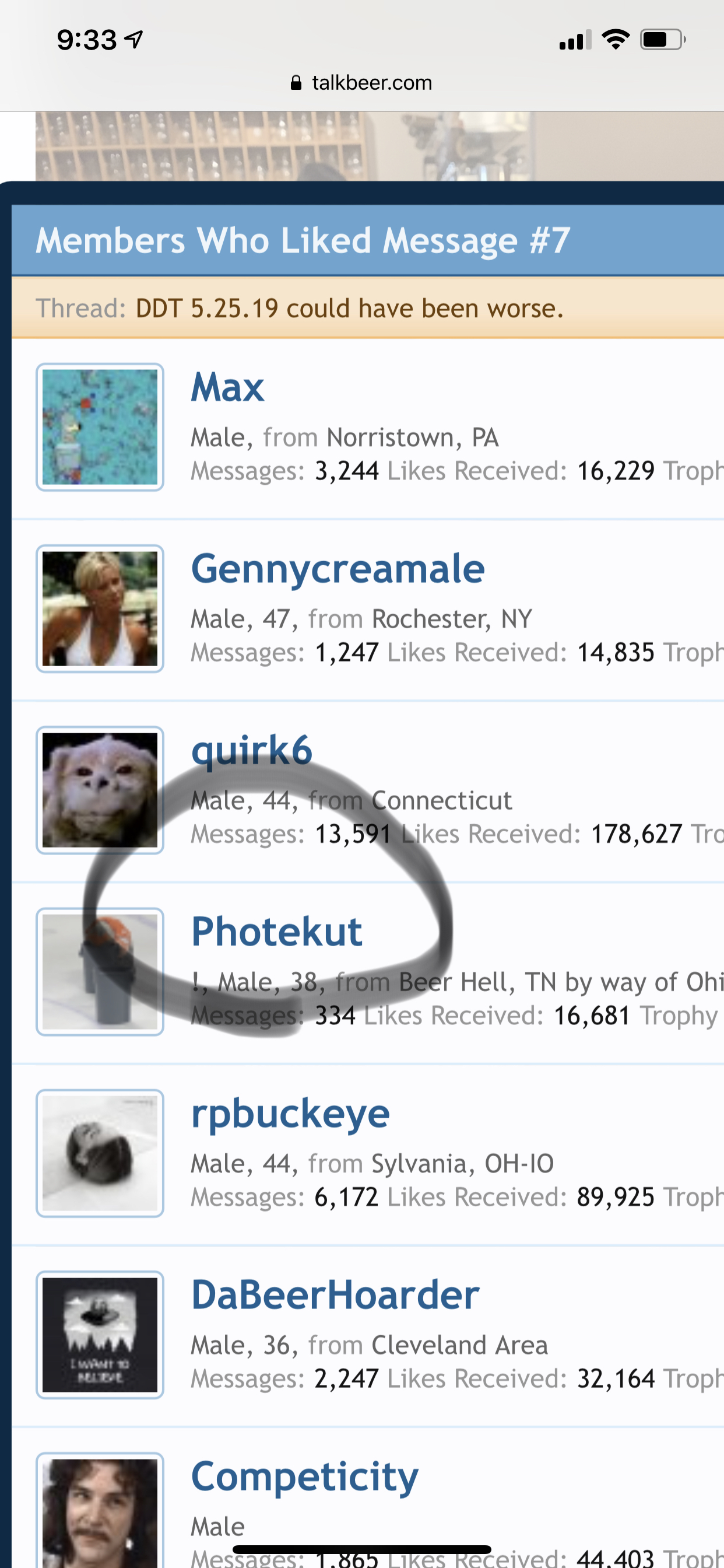Tap quirk6's avatar image
Viewport: 724px width, 1568px height.
[x=100, y=790]
